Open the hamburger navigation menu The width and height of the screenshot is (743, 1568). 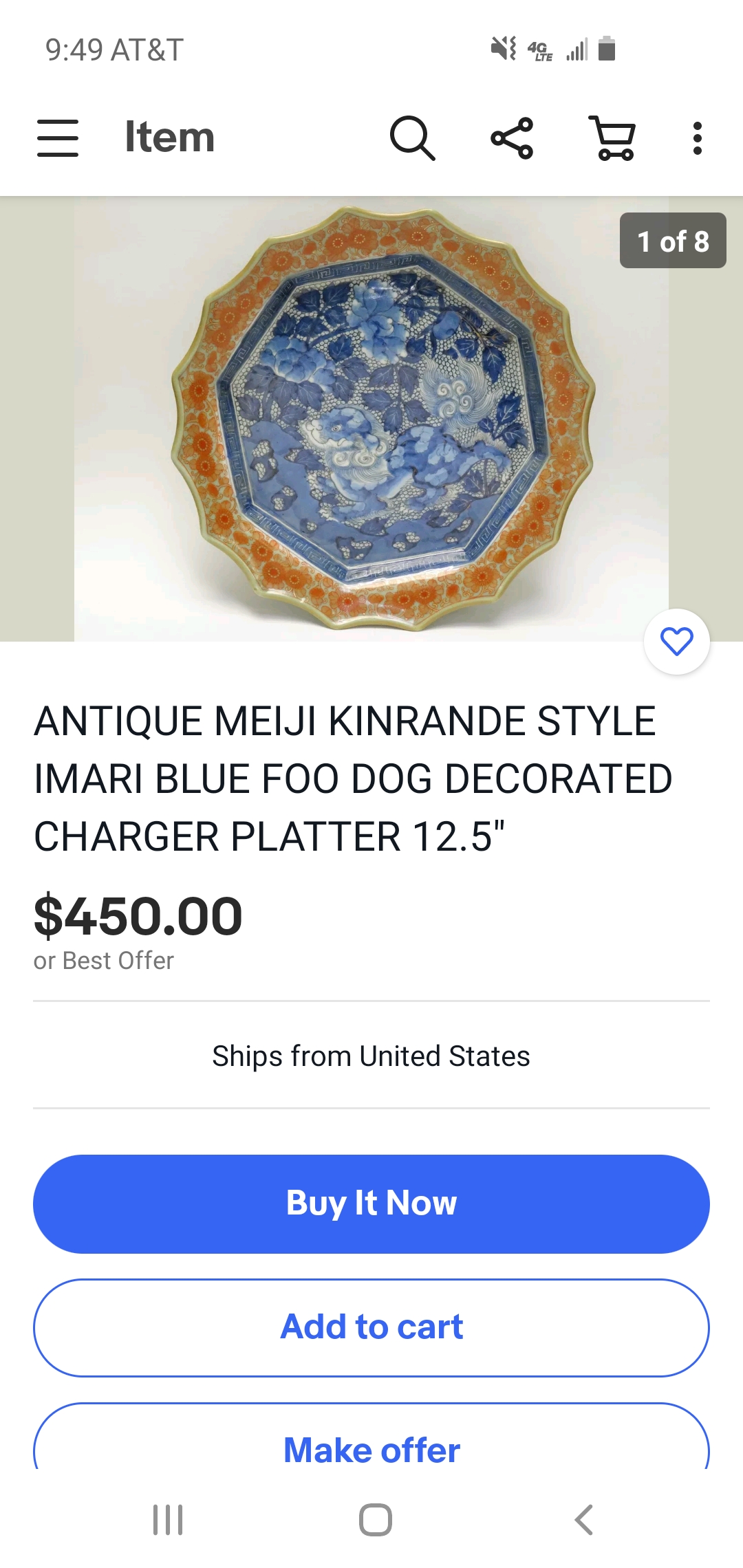tap(58, 138)
